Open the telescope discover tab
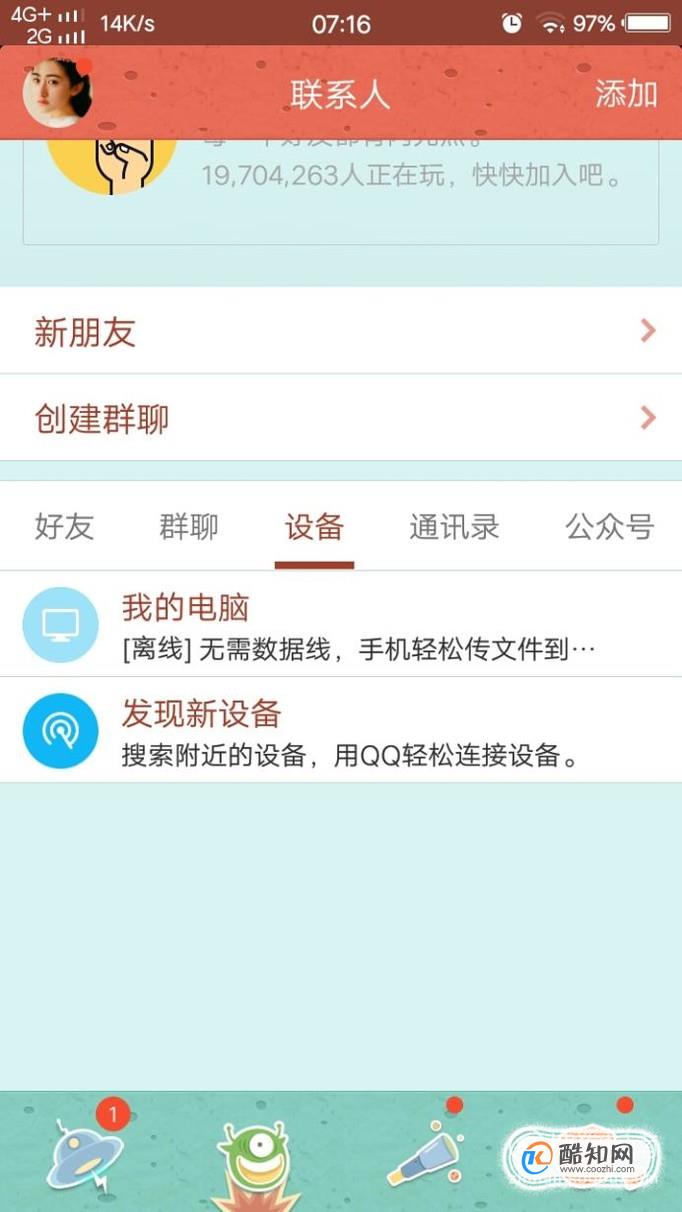 (x=423, y=1157)
